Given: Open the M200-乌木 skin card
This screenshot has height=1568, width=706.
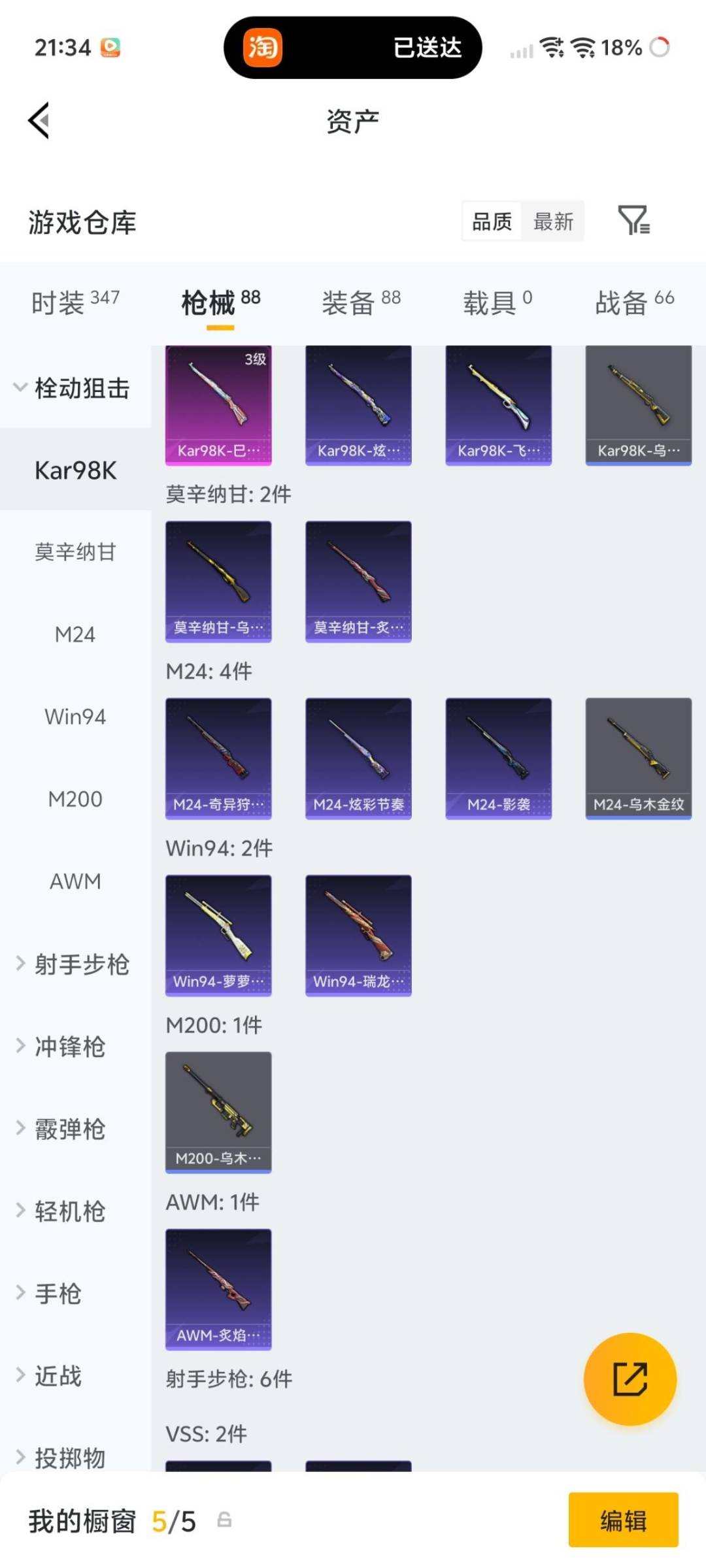Looking at the screenshot, I should click(x=218, y=1113).
